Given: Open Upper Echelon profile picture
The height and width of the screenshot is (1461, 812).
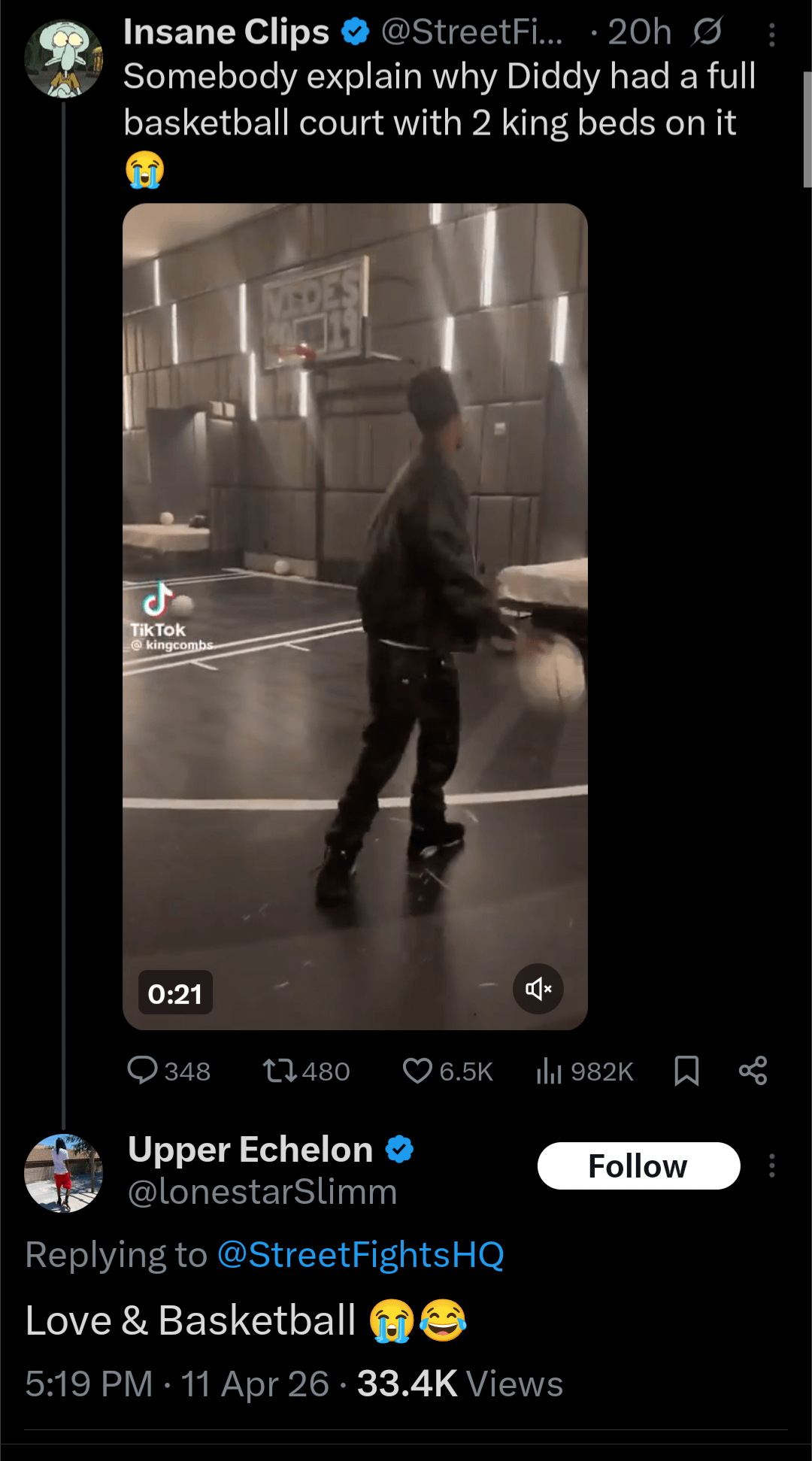Looking at the screenshot, I should coord(63,1172).
